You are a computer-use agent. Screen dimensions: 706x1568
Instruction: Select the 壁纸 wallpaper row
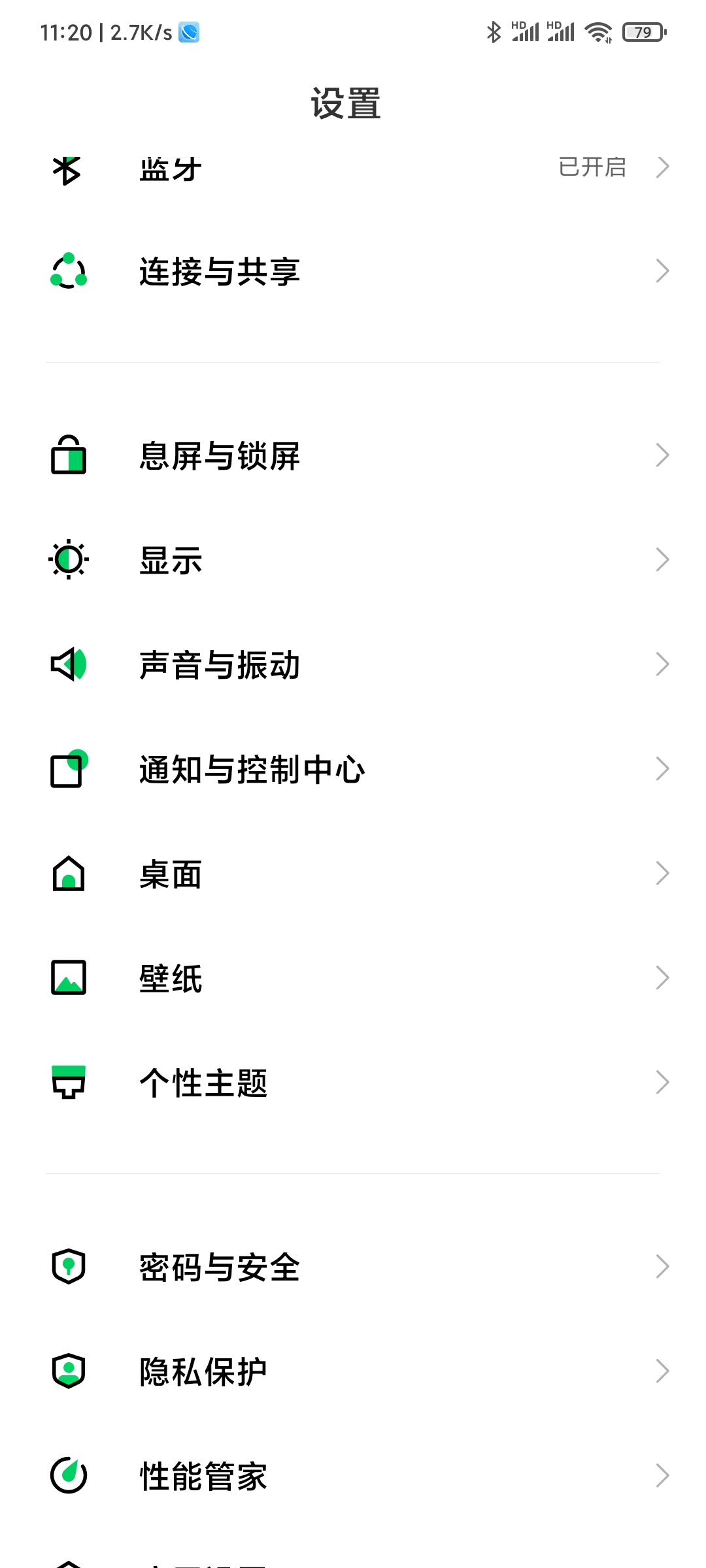pyautogui.click(x=353, y=978)
